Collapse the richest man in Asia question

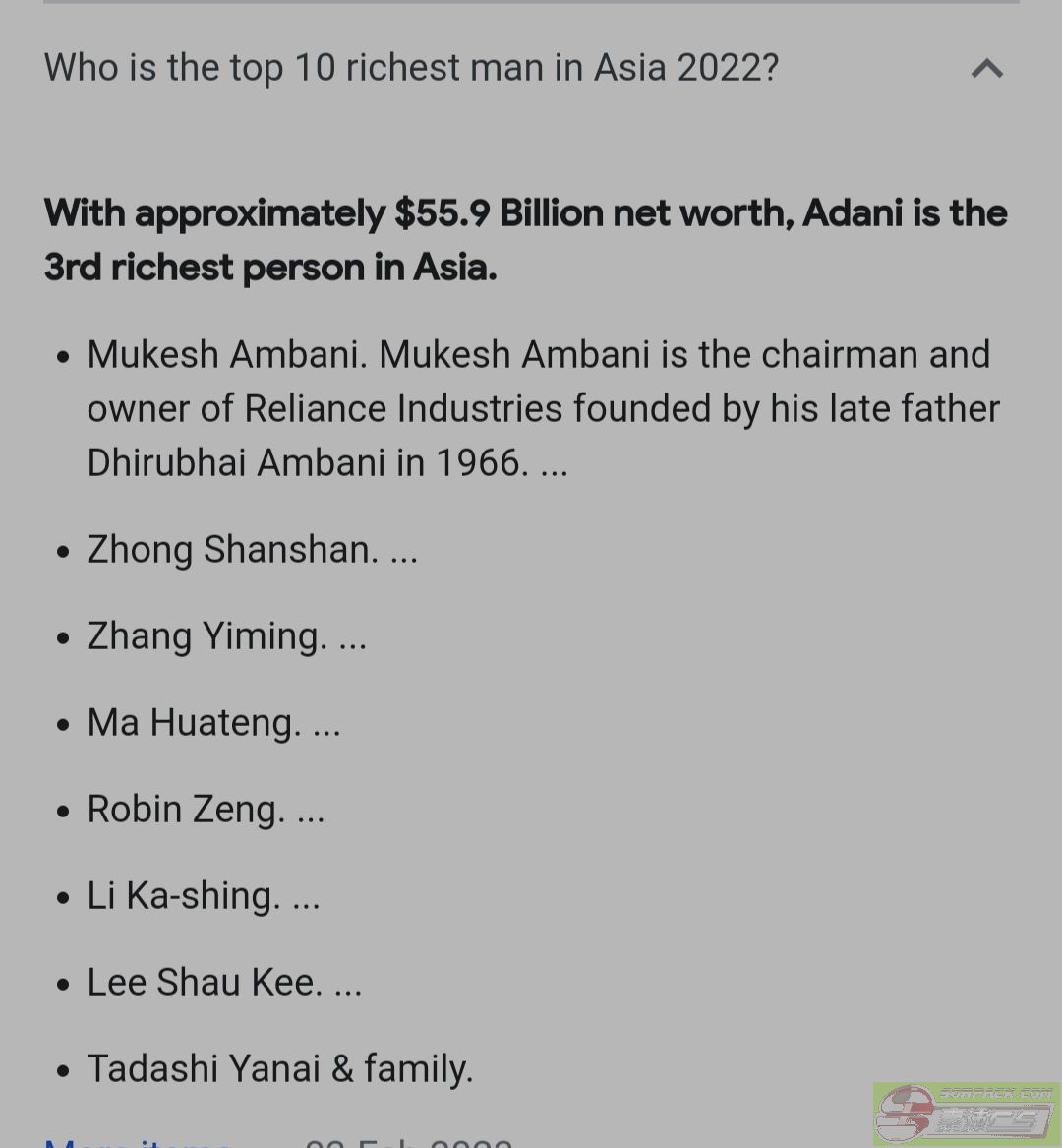[x=986, y=68]
